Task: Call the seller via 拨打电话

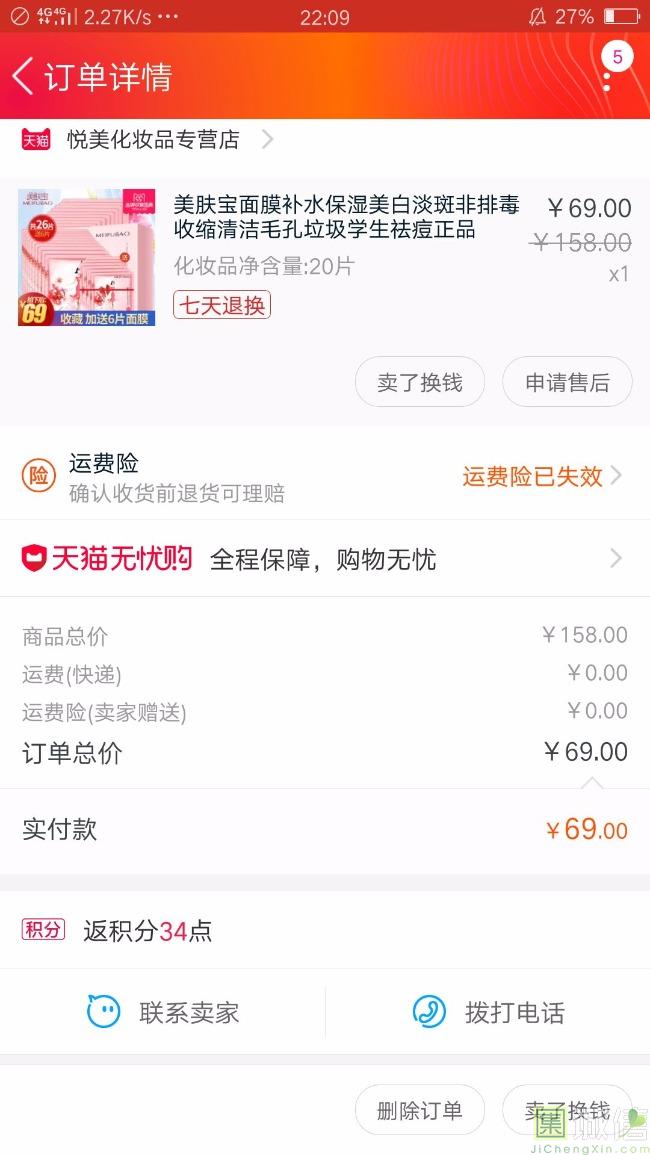Action: click(488, 1012)
